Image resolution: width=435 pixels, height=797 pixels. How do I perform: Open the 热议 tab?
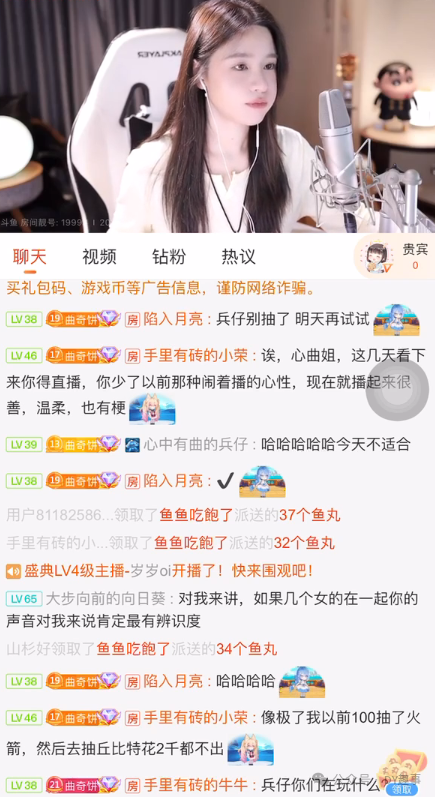[238, 257]
